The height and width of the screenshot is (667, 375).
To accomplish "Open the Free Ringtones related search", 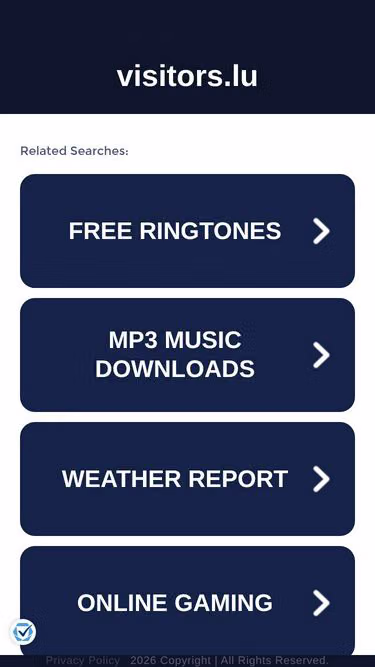I will [x=188, y=231].
